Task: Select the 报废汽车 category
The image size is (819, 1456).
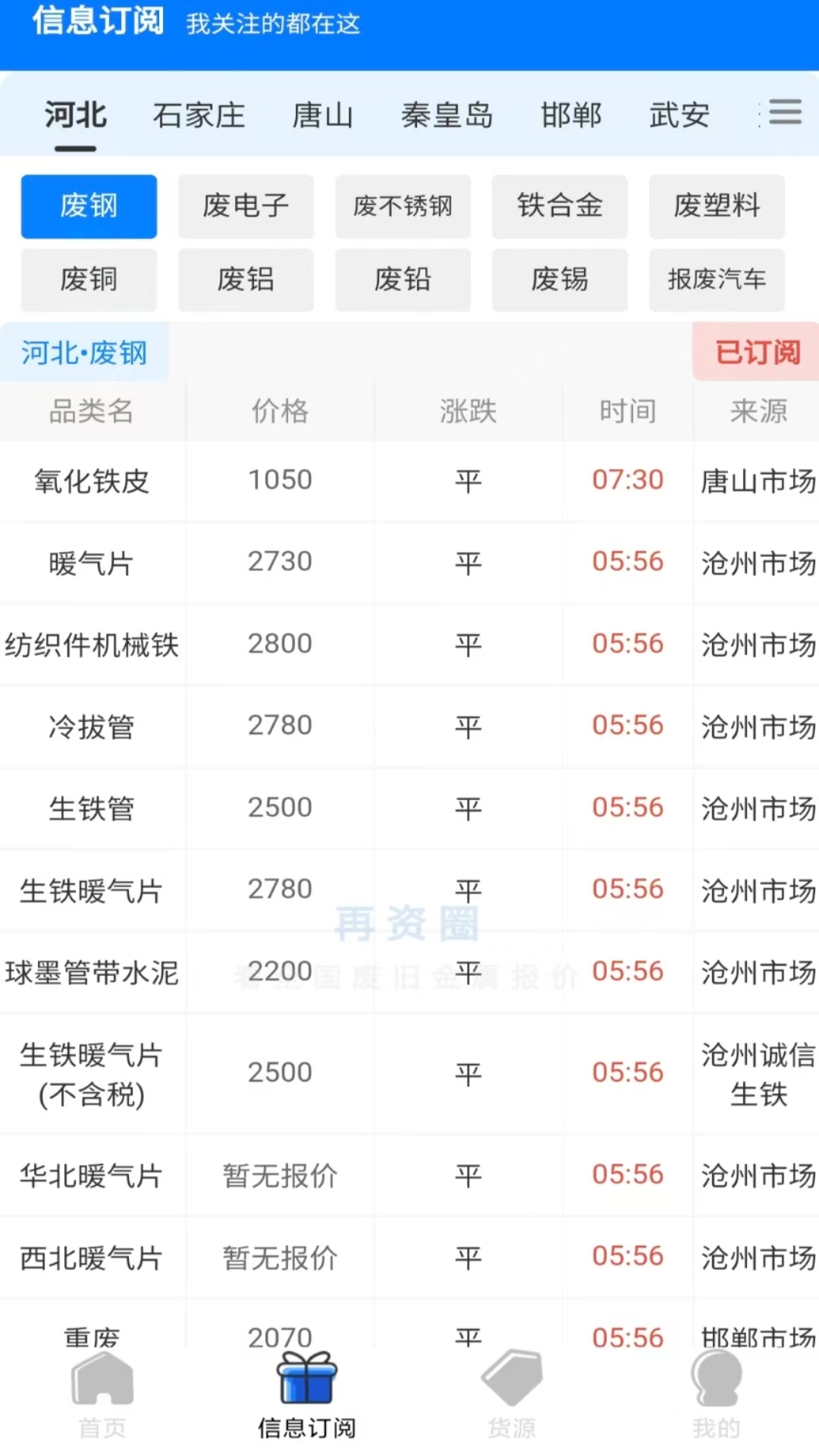Action: coord(717,280)
